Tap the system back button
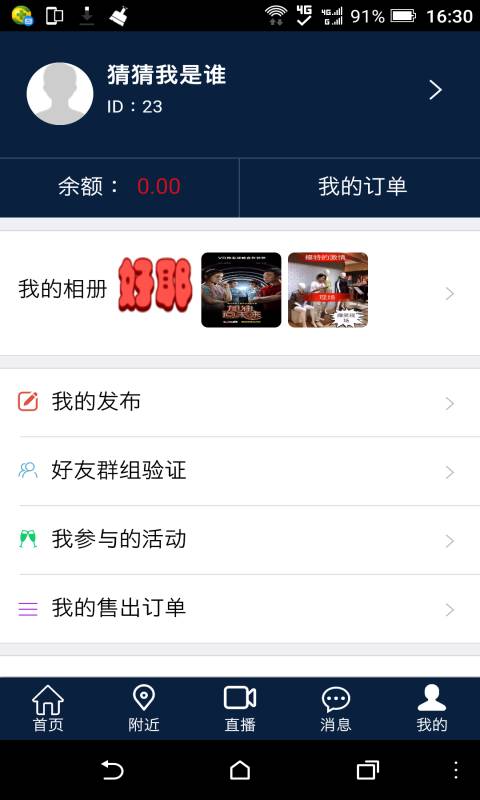The width and height of the screenshot is (480, 800). click(112, 770)
